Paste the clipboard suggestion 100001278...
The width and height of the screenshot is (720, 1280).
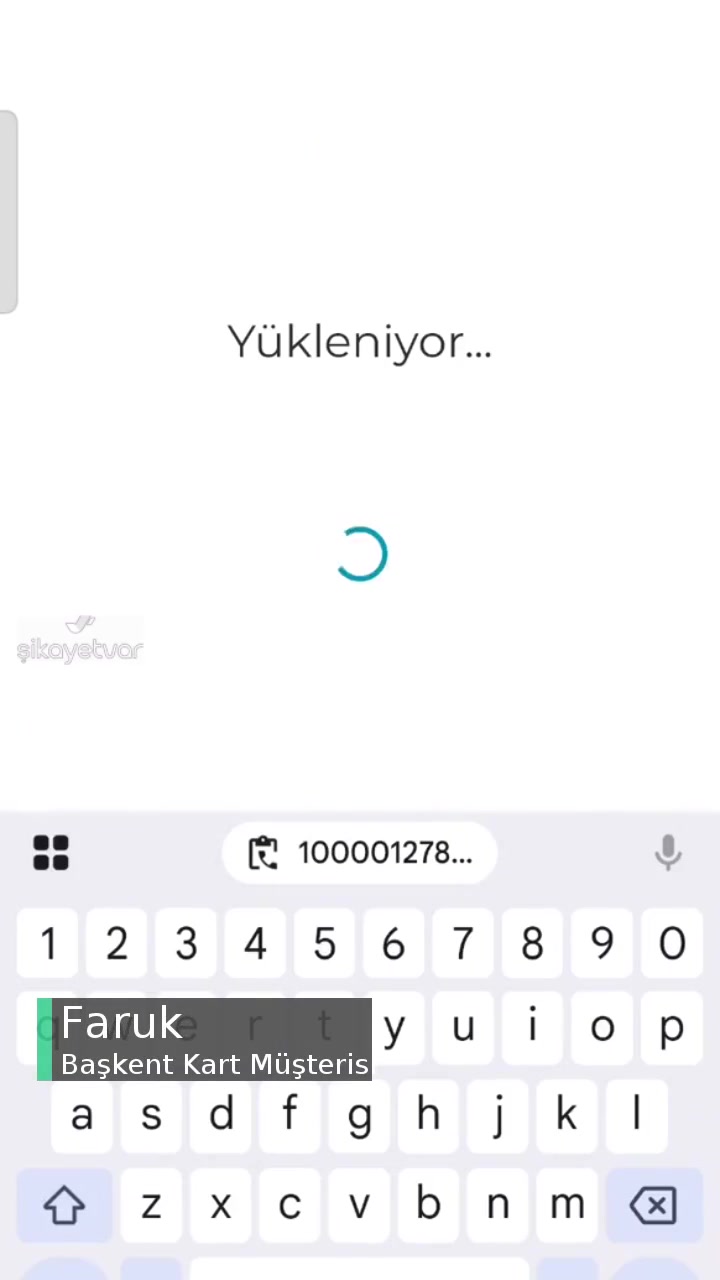point(360,852)
